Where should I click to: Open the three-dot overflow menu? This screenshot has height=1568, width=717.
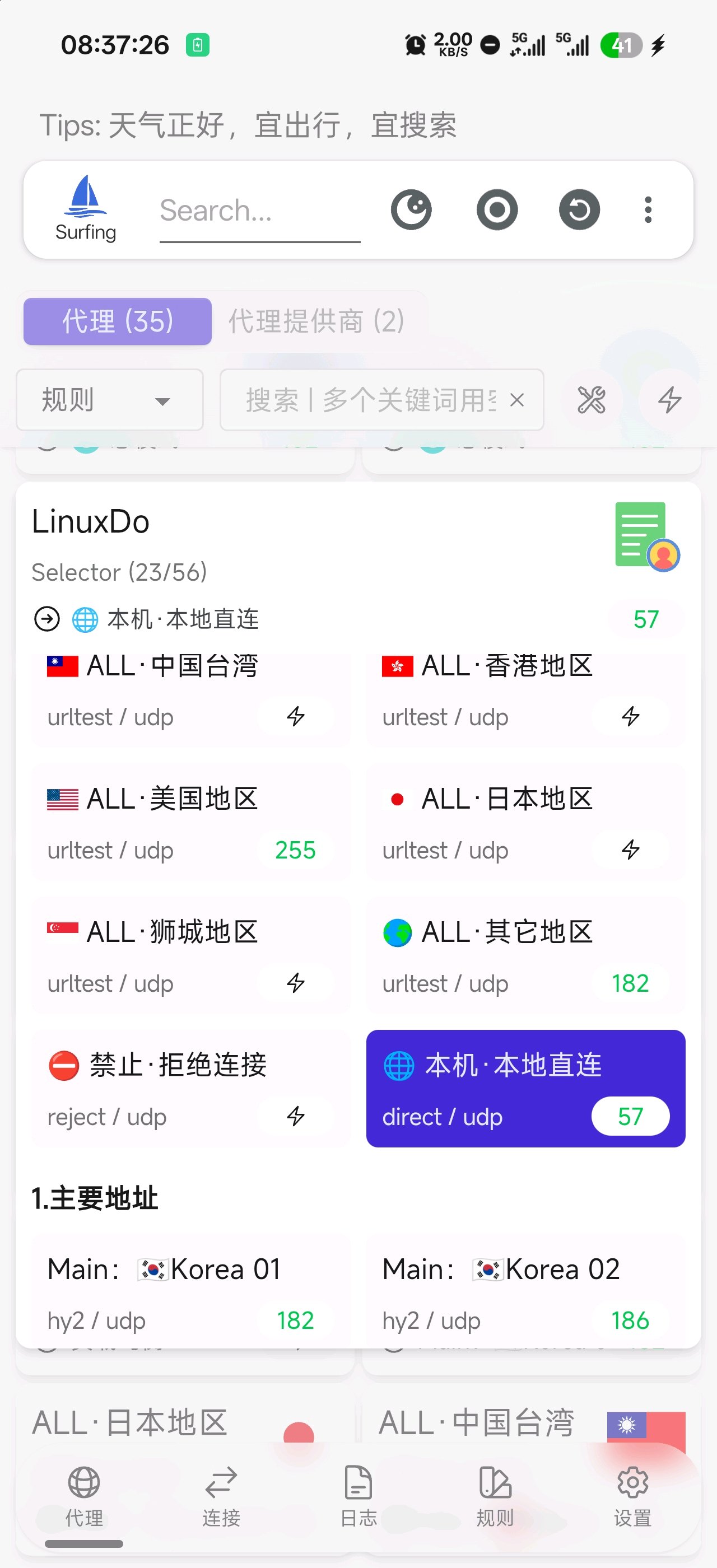[x=648, y=210]
